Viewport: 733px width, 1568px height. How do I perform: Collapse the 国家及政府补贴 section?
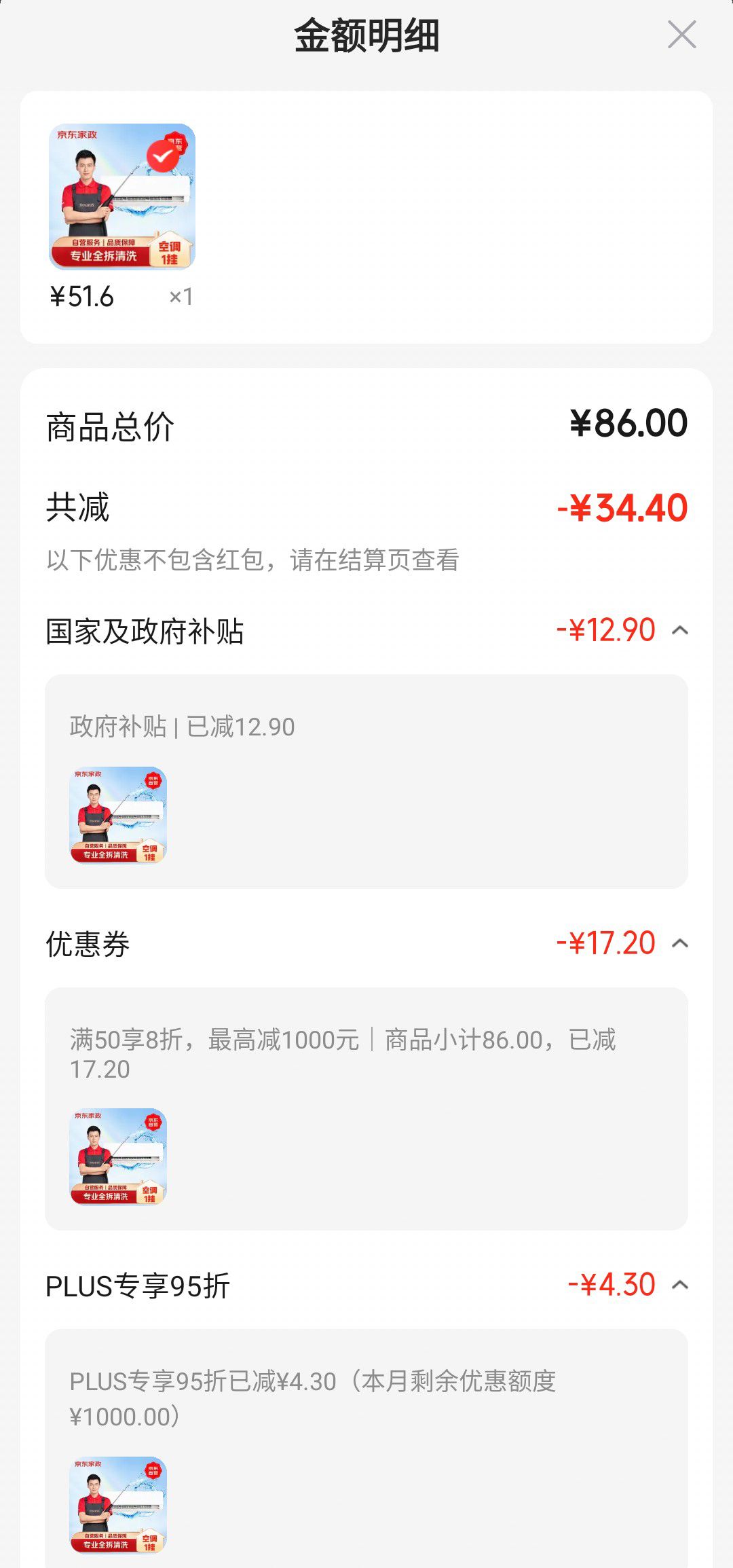point(679,631)
